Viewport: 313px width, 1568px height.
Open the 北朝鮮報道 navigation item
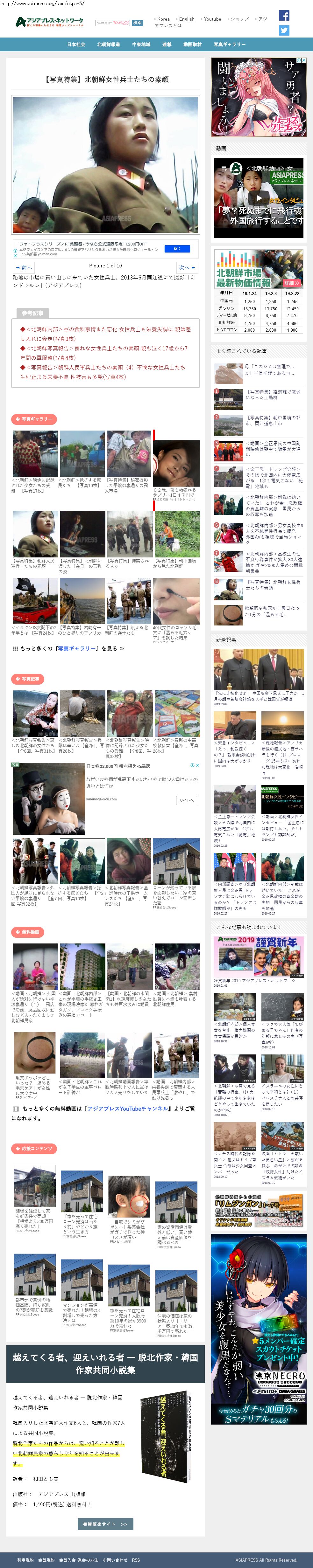pos(108,45)
